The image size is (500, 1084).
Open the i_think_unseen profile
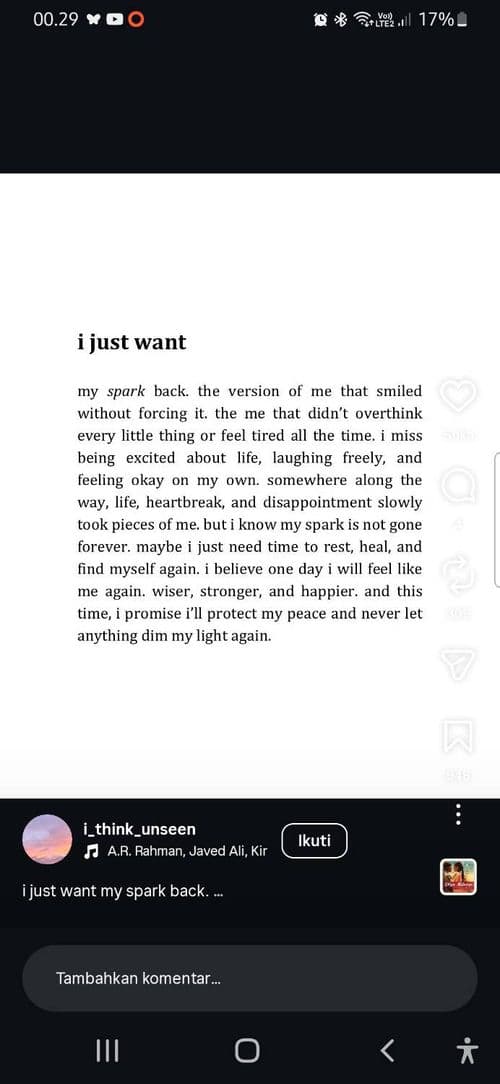[x=139, y=829]
